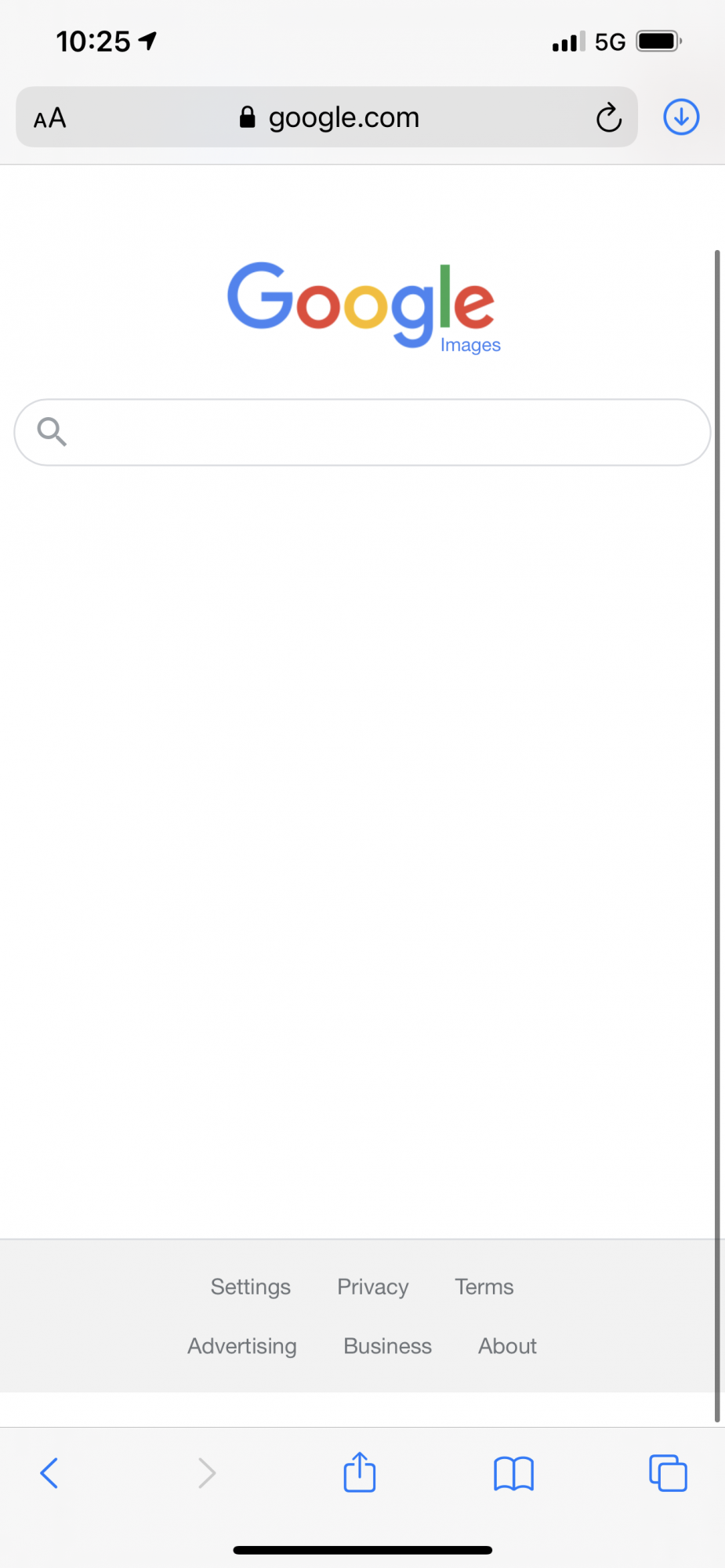Open the AA reader options menu
The height and width of the screenshot is (1568, 725).
50,118
